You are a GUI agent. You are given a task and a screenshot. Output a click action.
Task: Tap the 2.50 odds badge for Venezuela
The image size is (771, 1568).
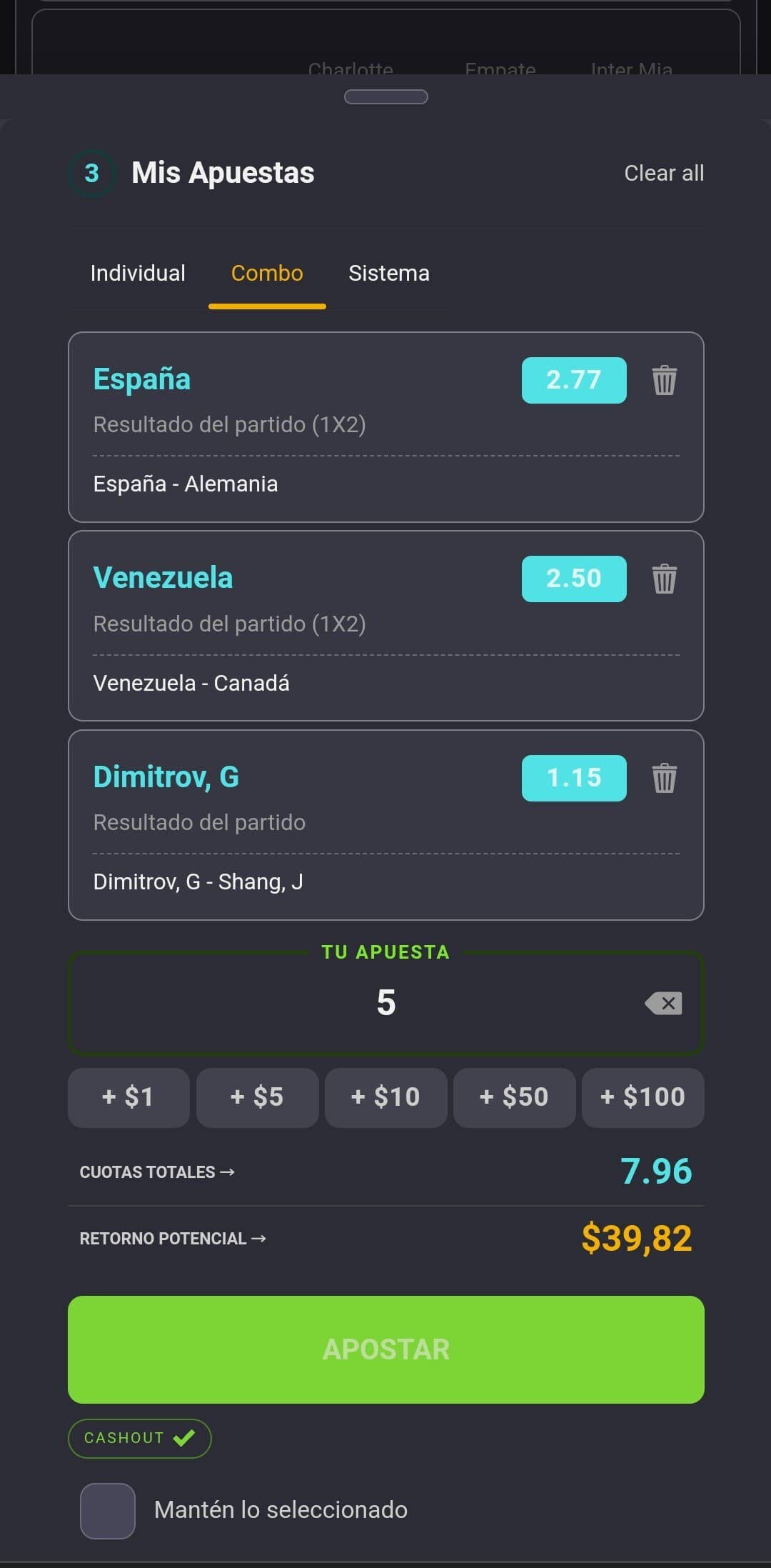573,579
